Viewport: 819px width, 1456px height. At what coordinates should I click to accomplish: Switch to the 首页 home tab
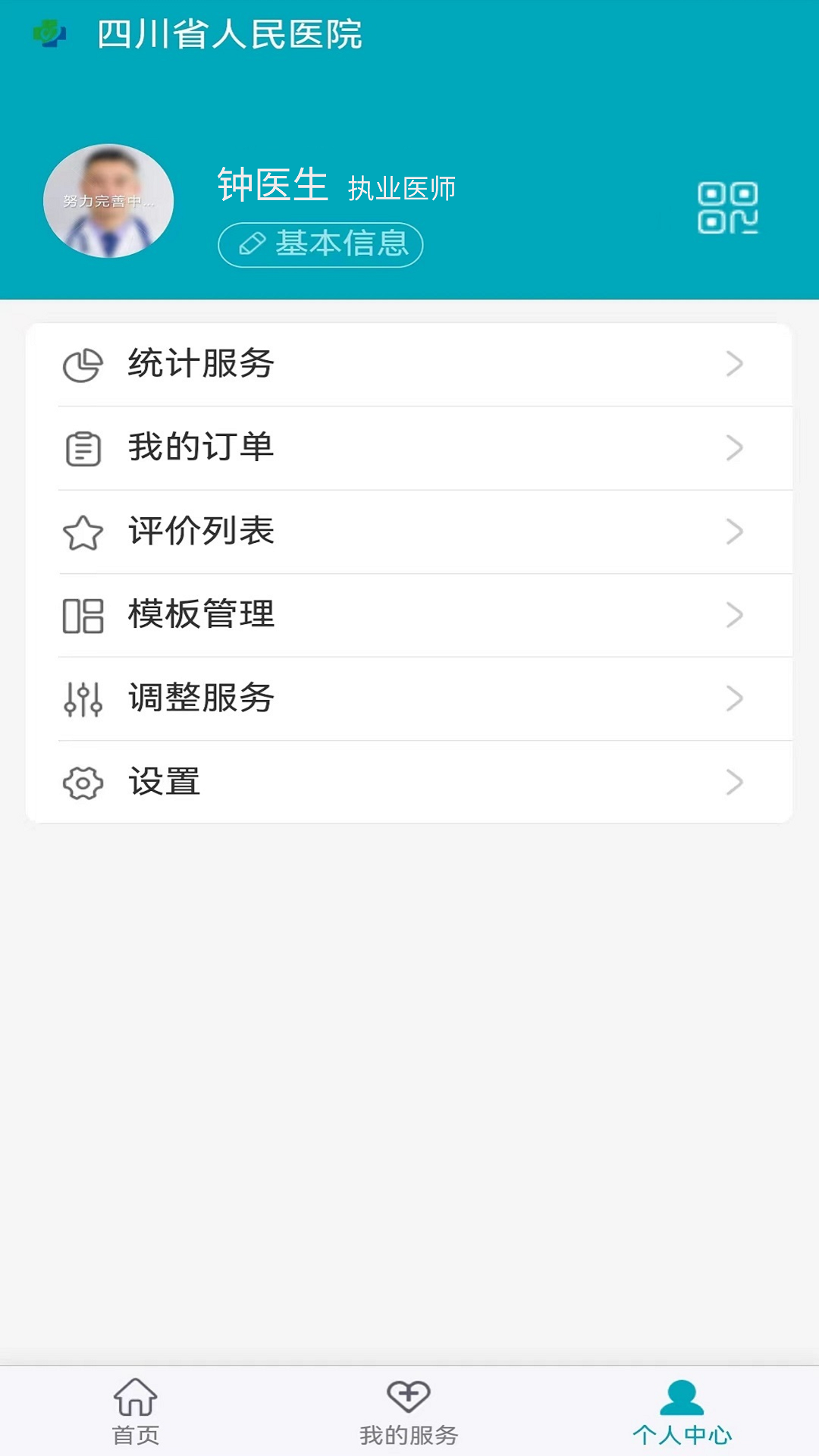[136, 1411]
